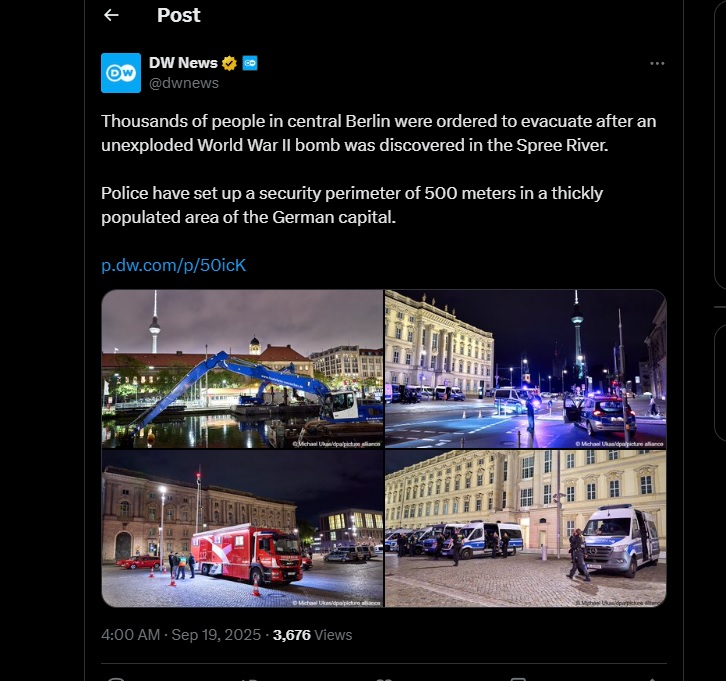Image resolution: width=726 pixels, height=681 pixels.
Task: Open DW News profile avatar
Action: coord(121,73)
